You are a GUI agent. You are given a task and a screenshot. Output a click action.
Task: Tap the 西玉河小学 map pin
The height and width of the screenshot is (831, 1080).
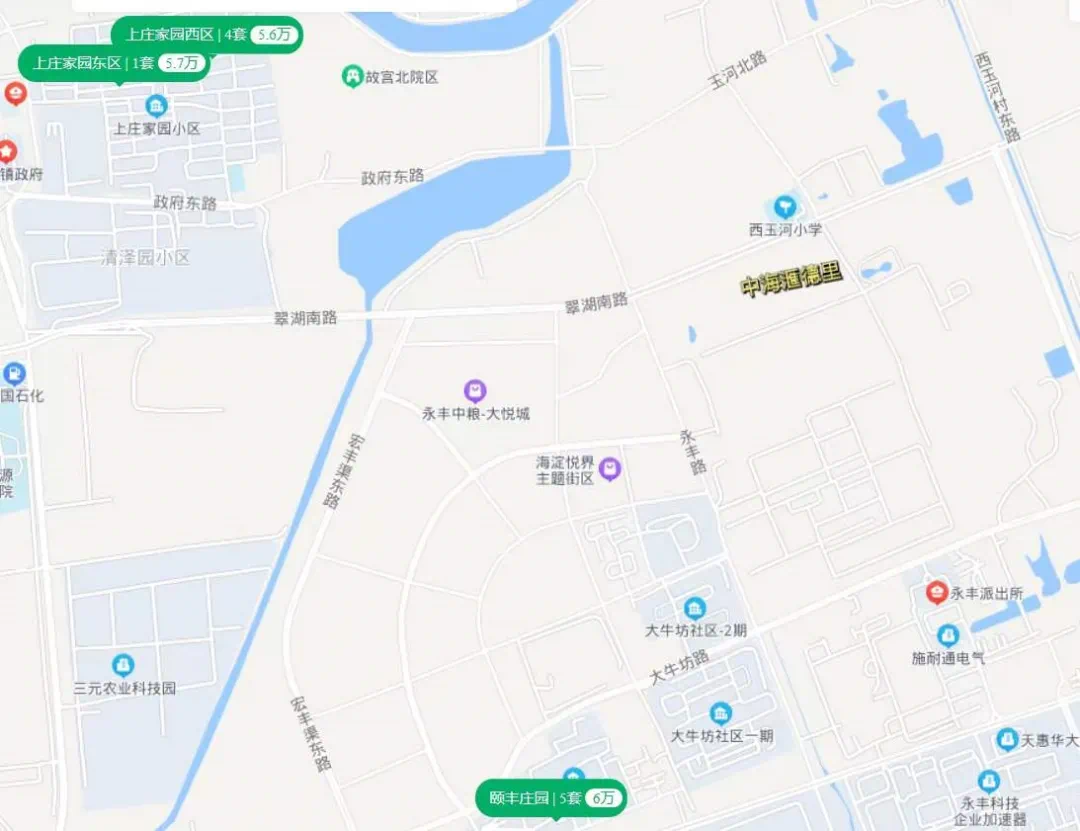[x=787, y=207]
